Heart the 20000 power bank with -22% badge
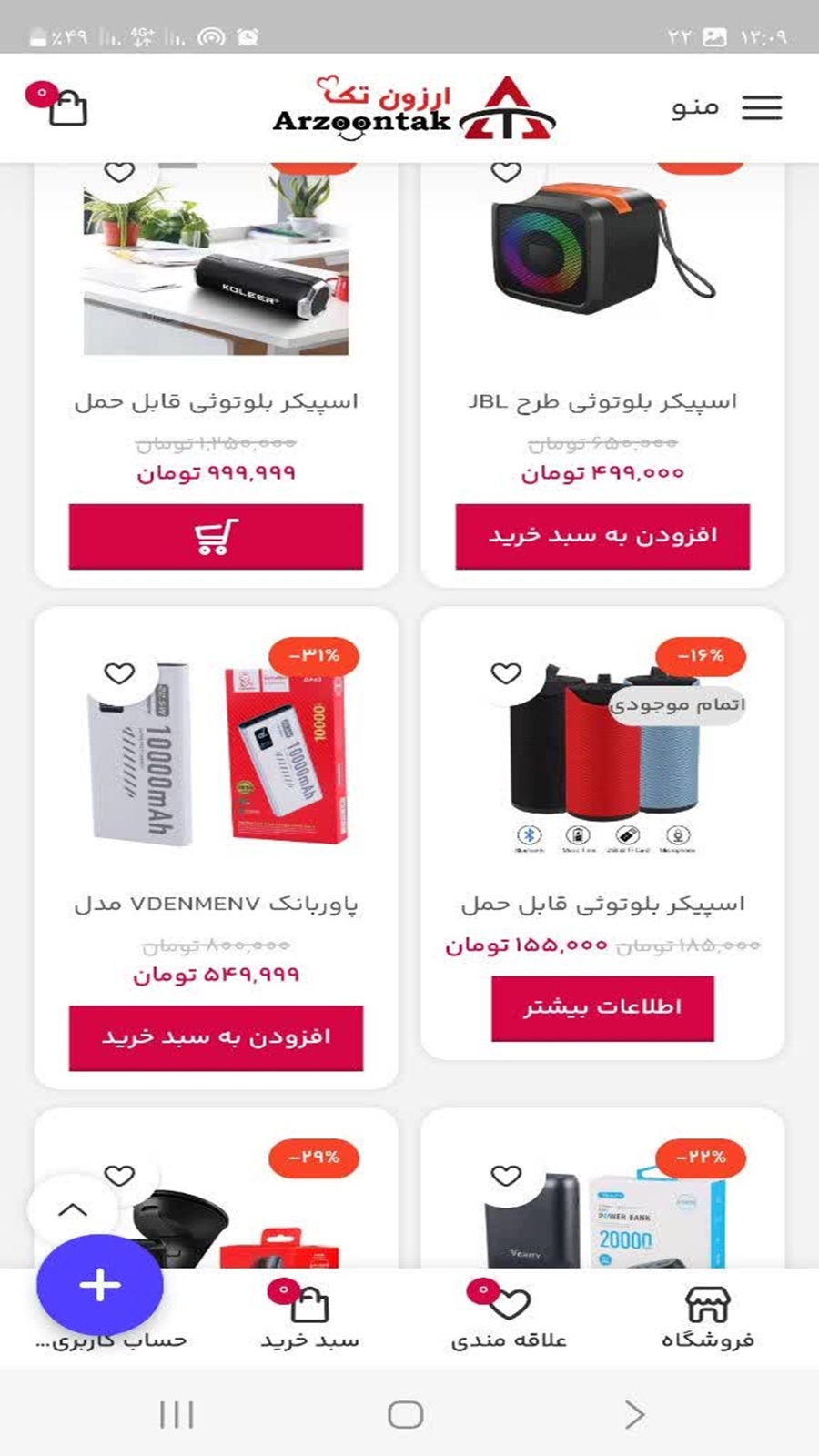The height and width of the screenshot is (1456, 819). click(x=506, y=1176)
